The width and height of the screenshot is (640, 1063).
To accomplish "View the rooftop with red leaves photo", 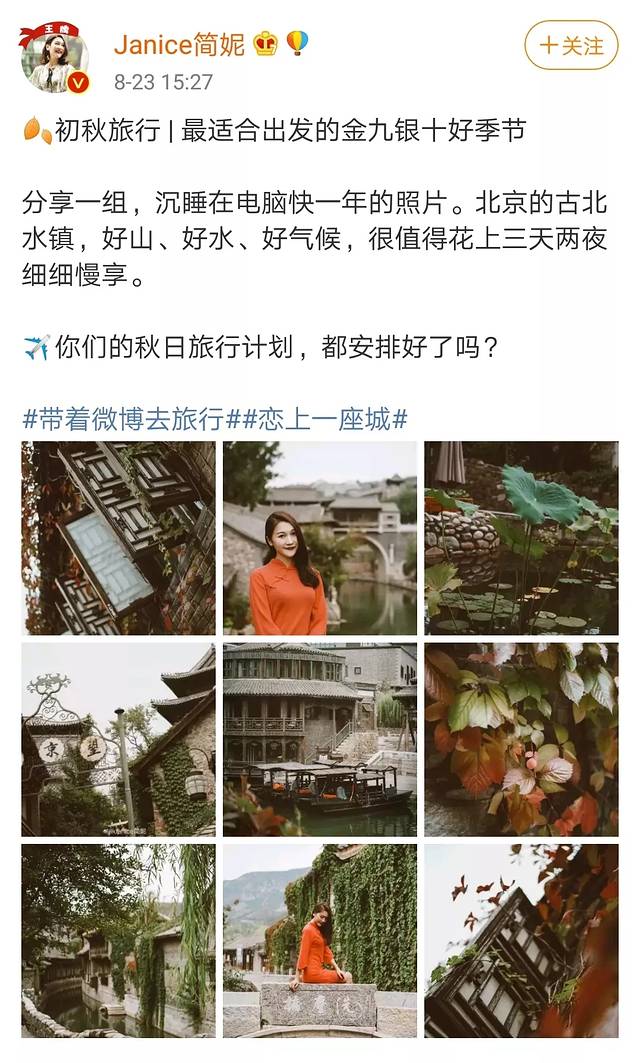I will pos(521,940).
